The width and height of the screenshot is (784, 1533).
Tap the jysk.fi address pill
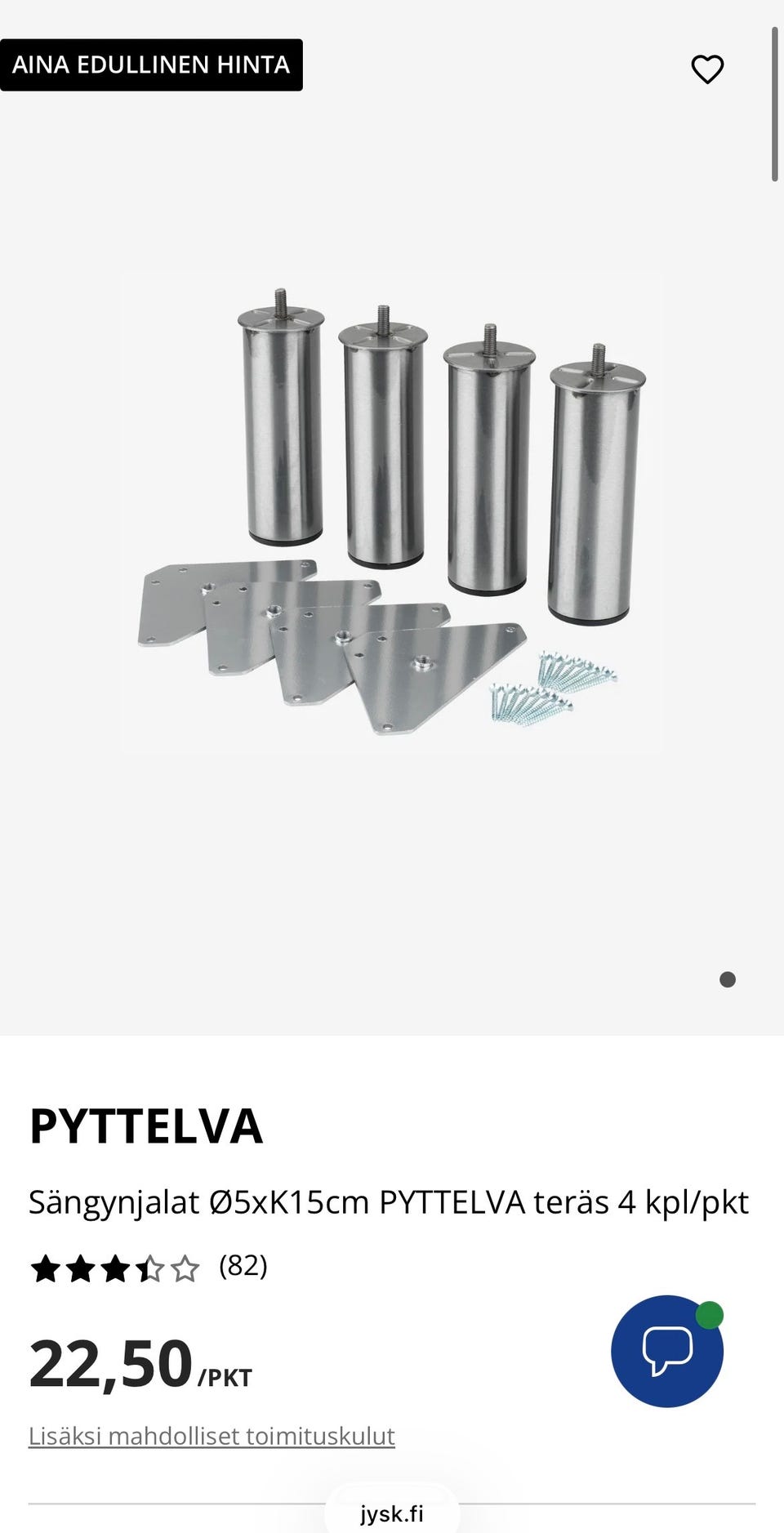pos(392,1513)
